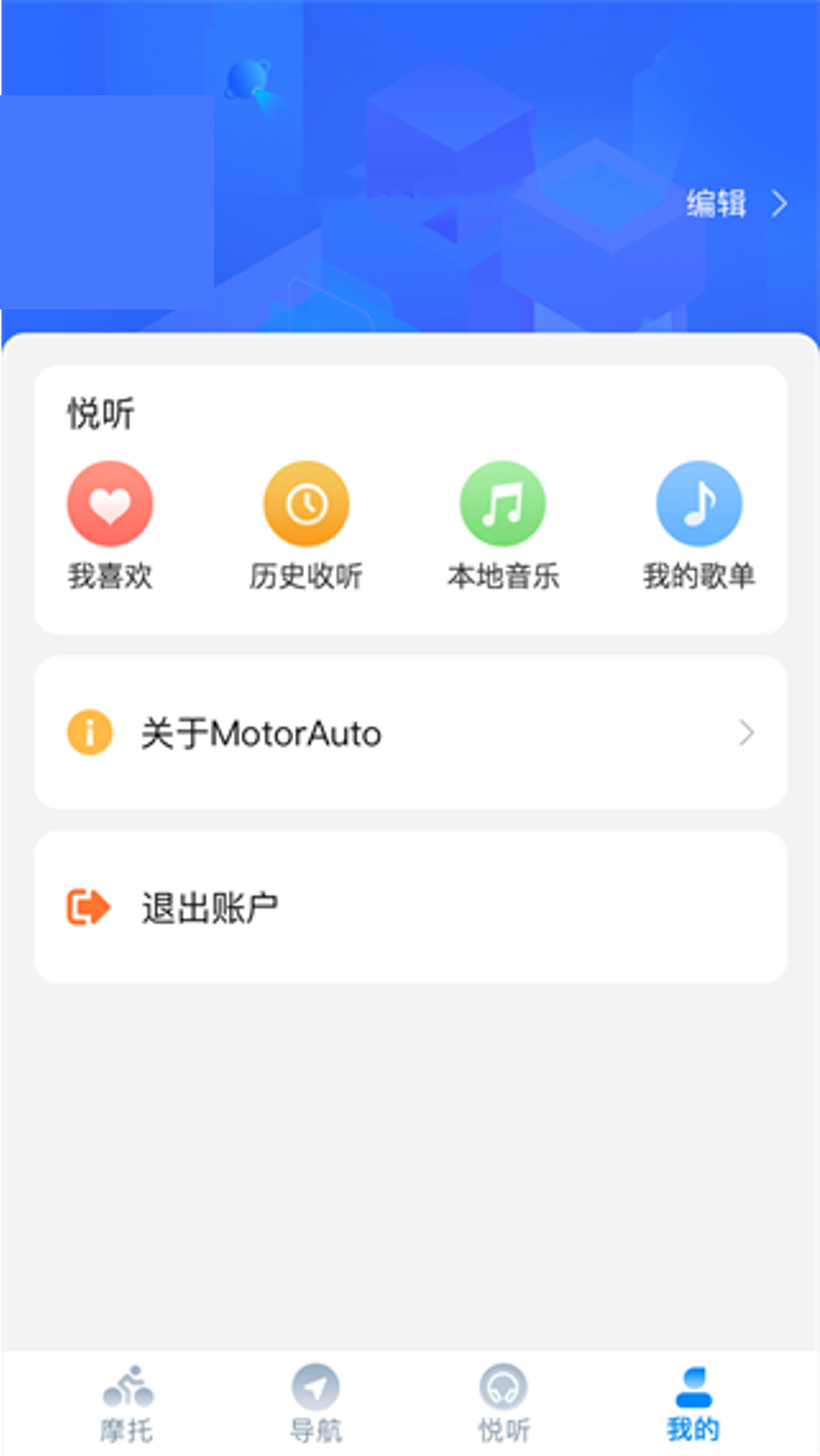820x1456 pixels.
Task: Click the orange logout arrow icon
Action: (89, 905)
